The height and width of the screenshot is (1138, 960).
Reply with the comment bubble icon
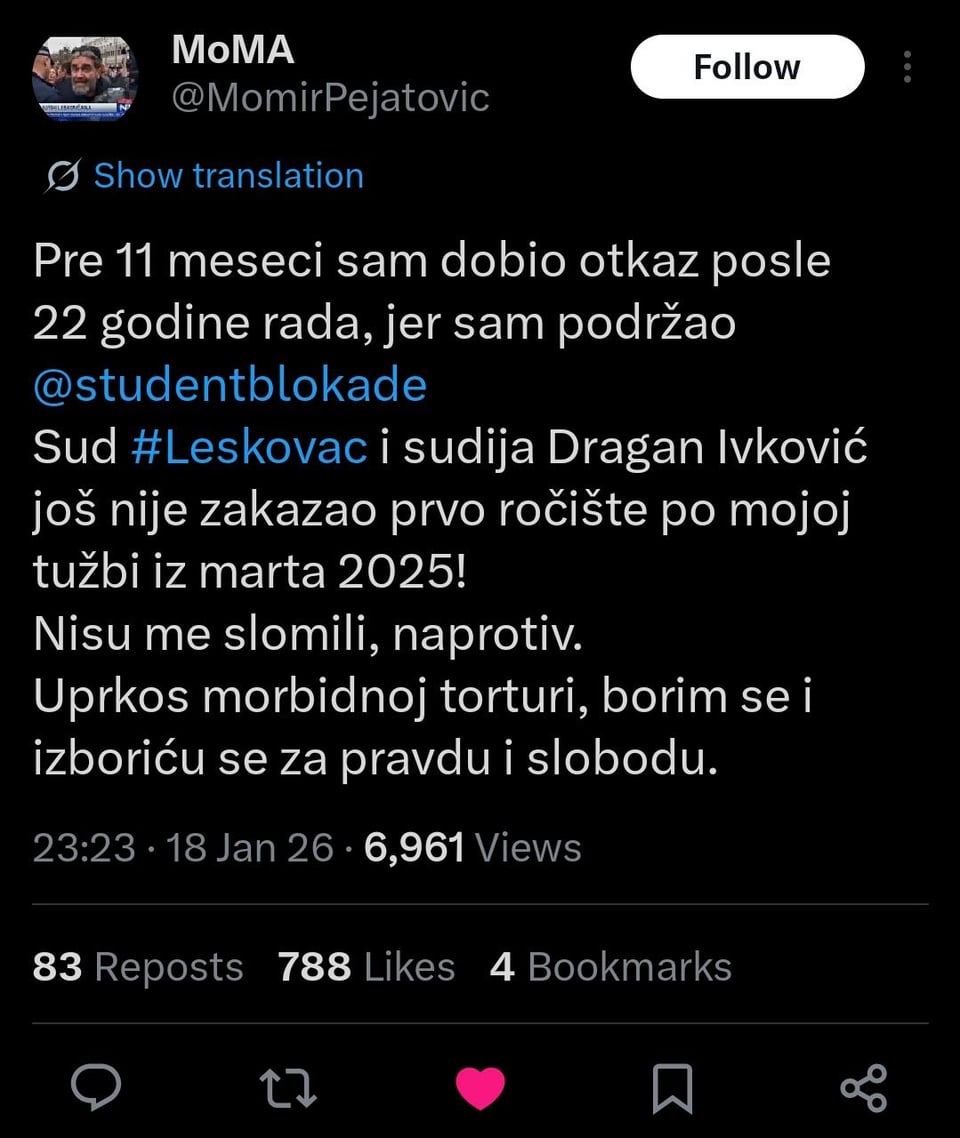pyautogui.click(x=96, y=1087)
